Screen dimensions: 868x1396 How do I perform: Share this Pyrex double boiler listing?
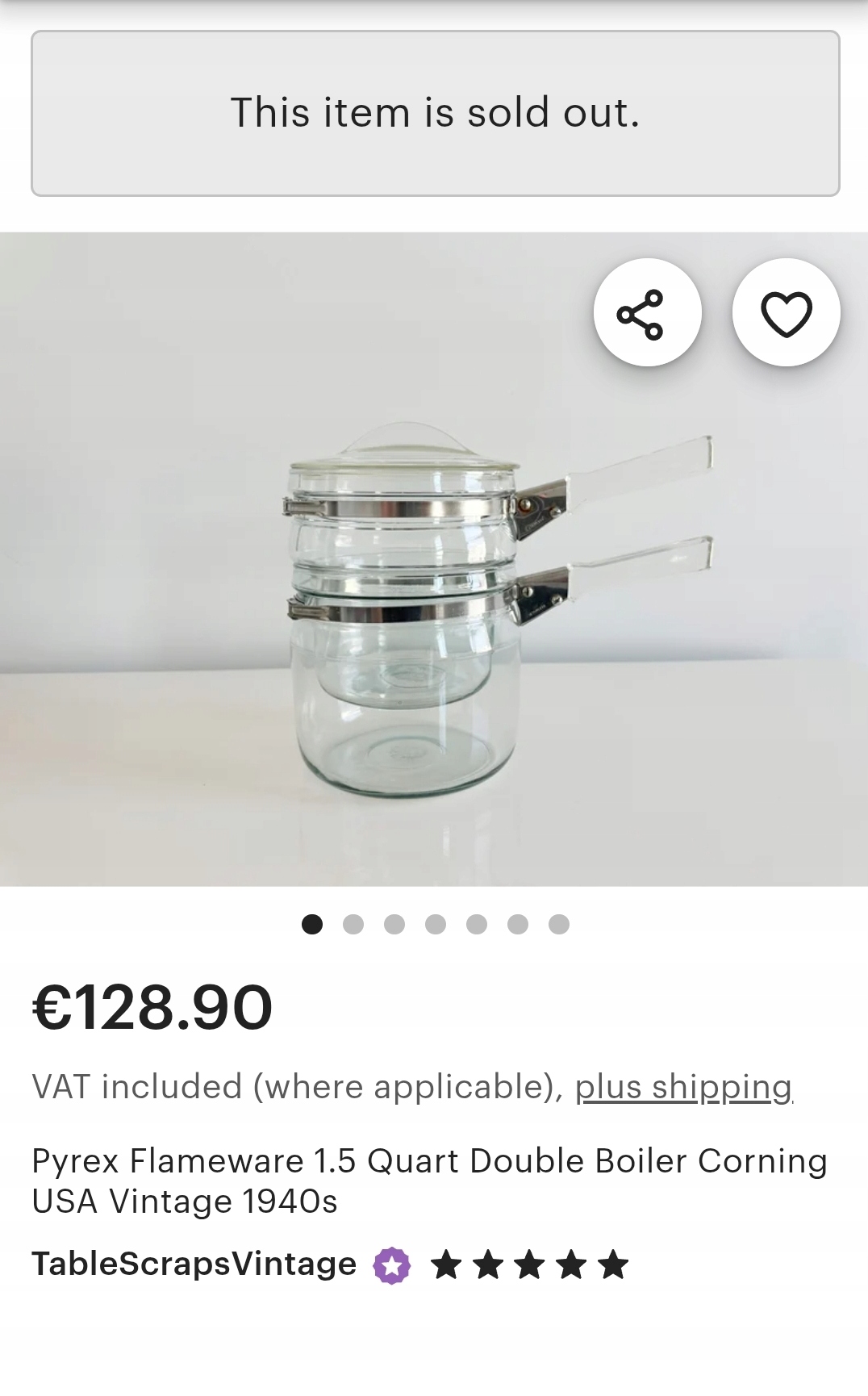[647, 313]
